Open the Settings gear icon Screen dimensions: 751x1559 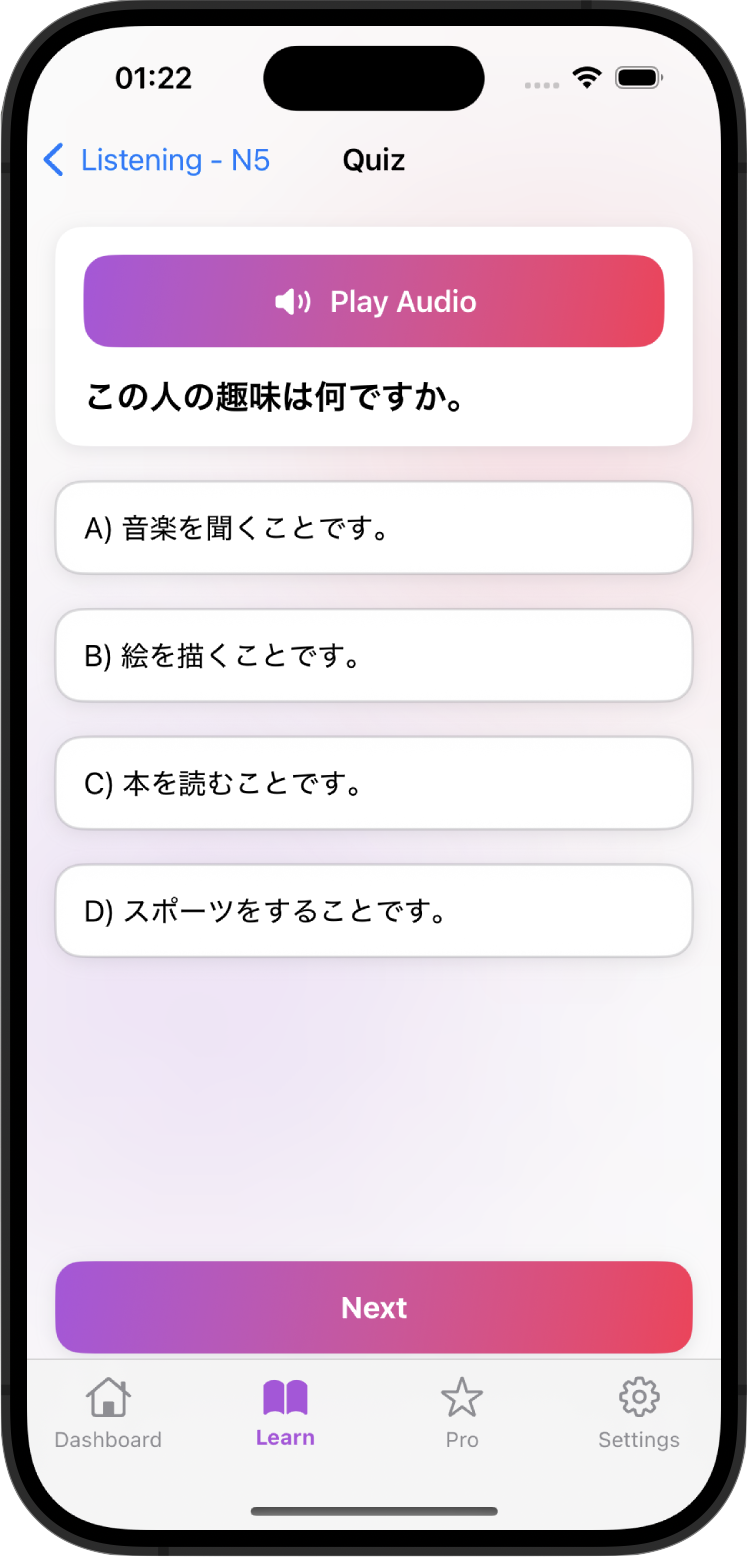coord(638,1394)
